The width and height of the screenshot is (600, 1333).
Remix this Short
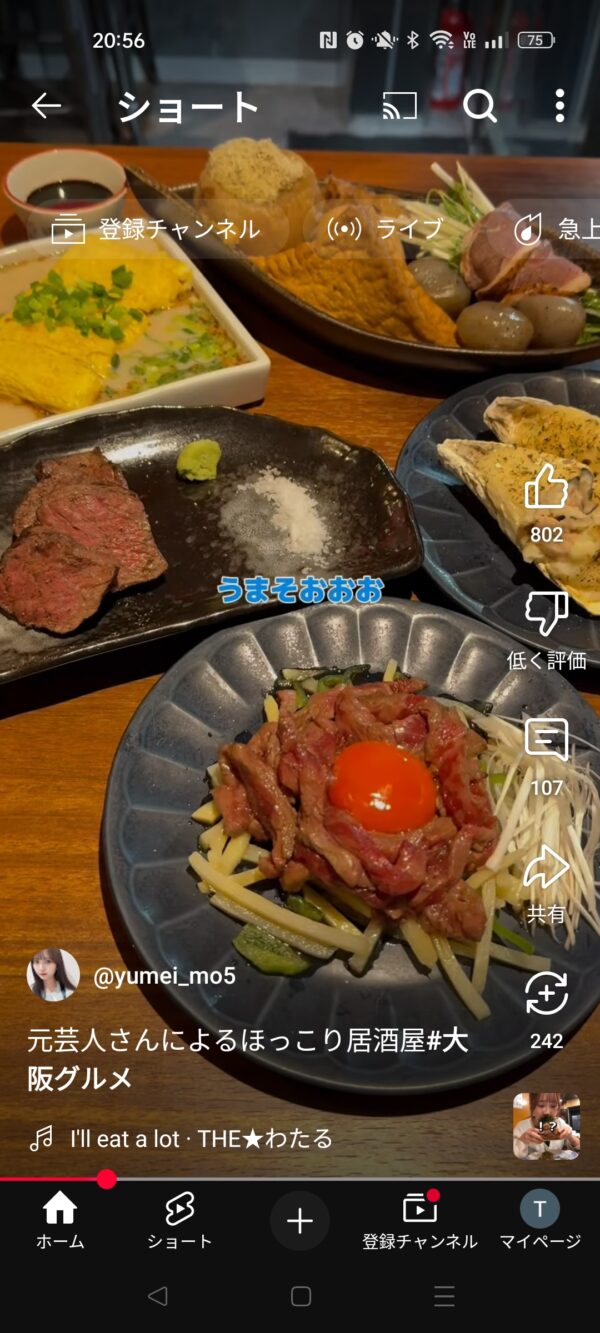click(546, 995)
